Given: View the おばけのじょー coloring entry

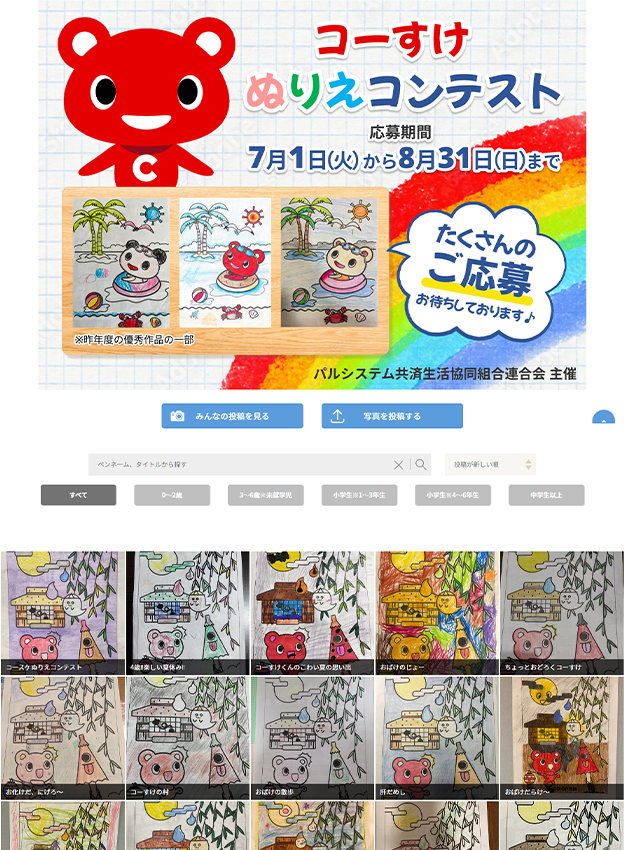Looking at the screenshot, I should [437, 612].
